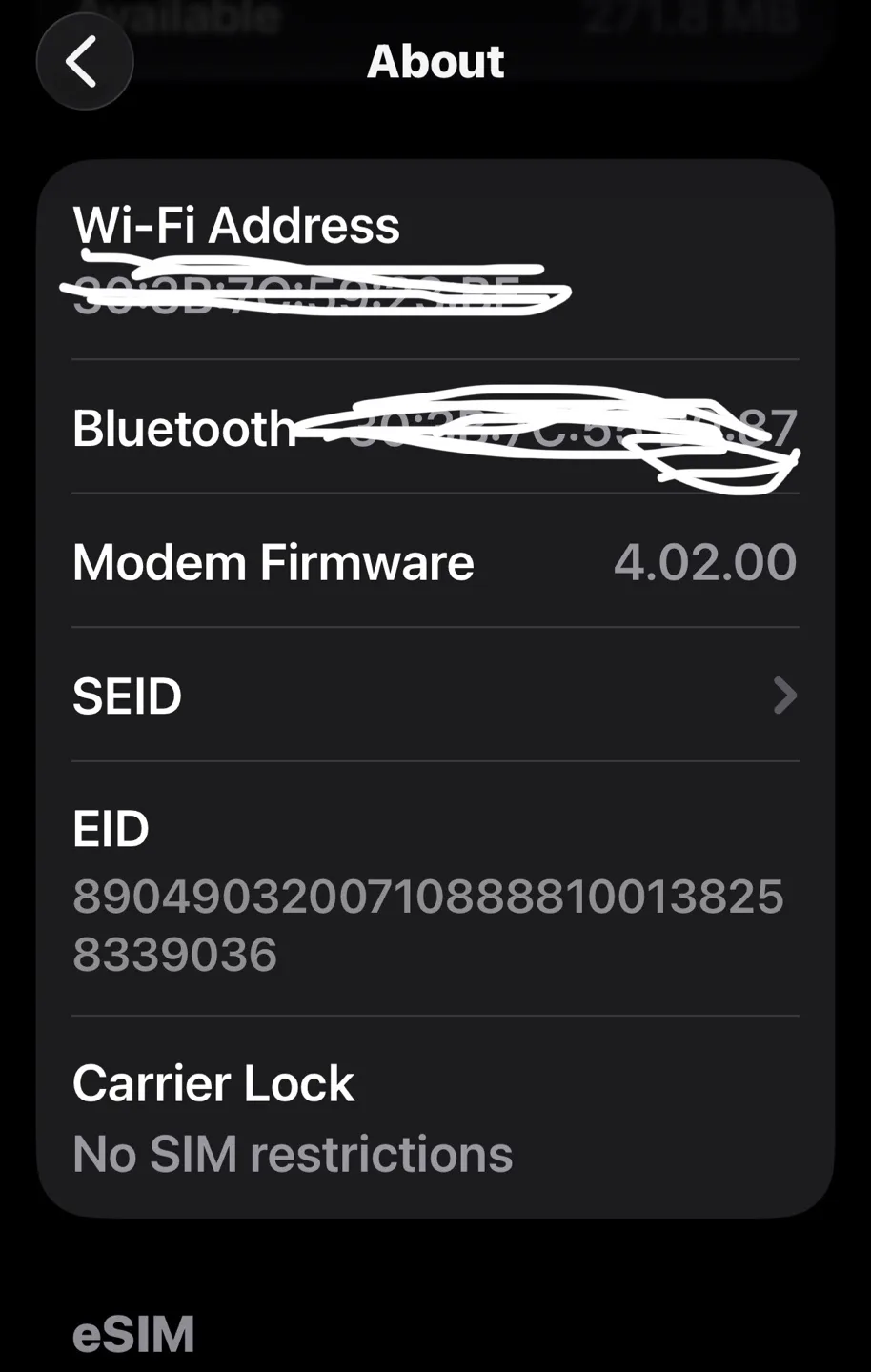Tap the Bluetooth label text

click(x=184, y=429)
